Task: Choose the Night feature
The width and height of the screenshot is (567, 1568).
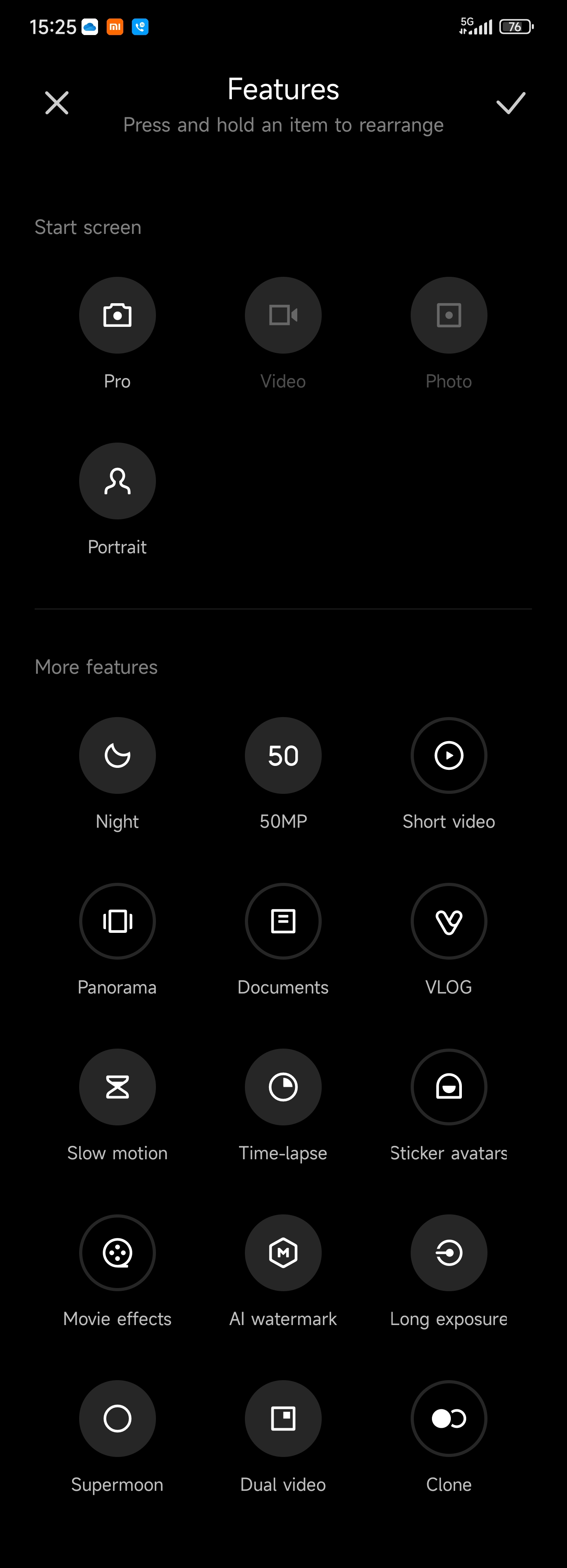Action: point(117,755)
